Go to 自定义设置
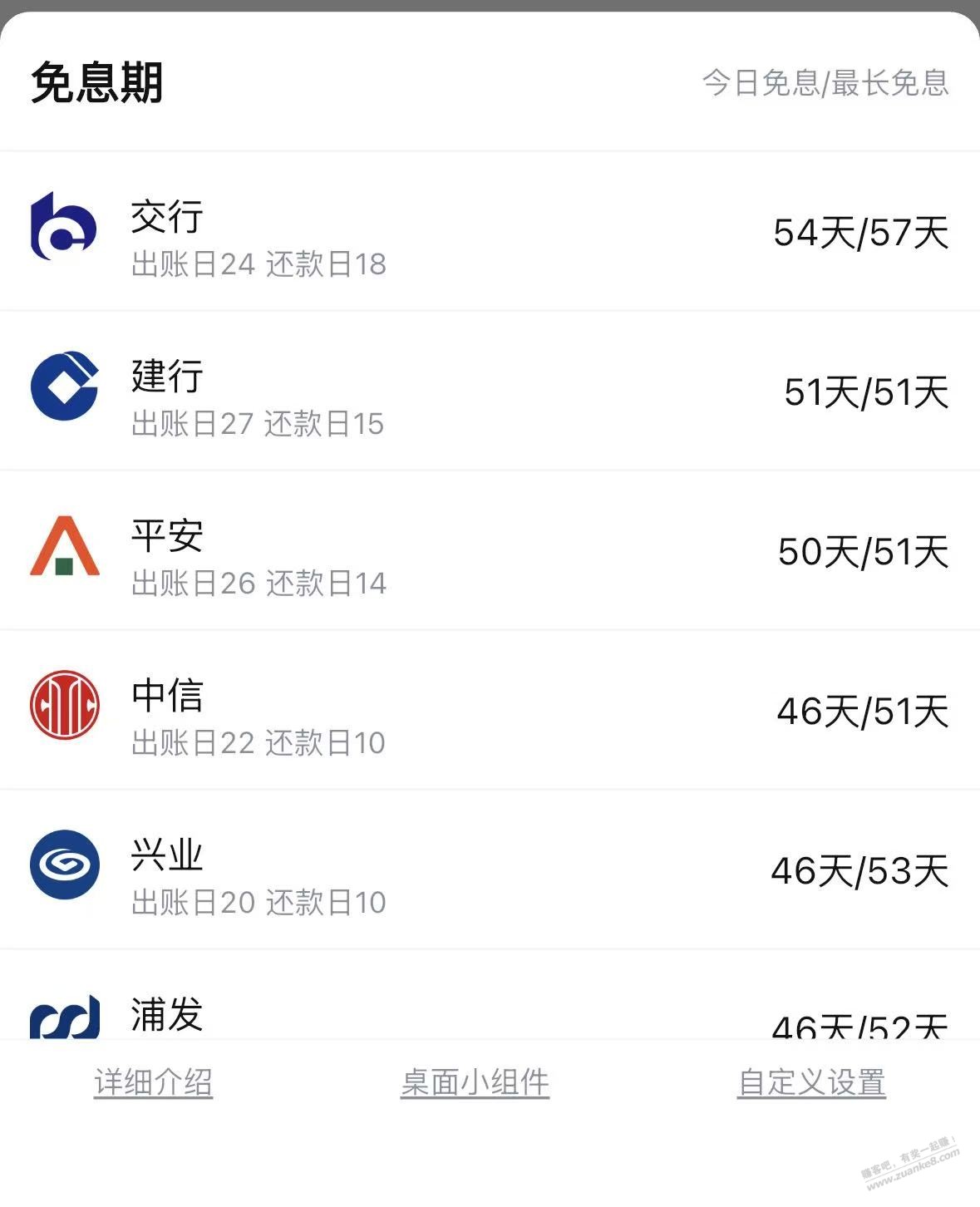 (x=811, y=1082)
